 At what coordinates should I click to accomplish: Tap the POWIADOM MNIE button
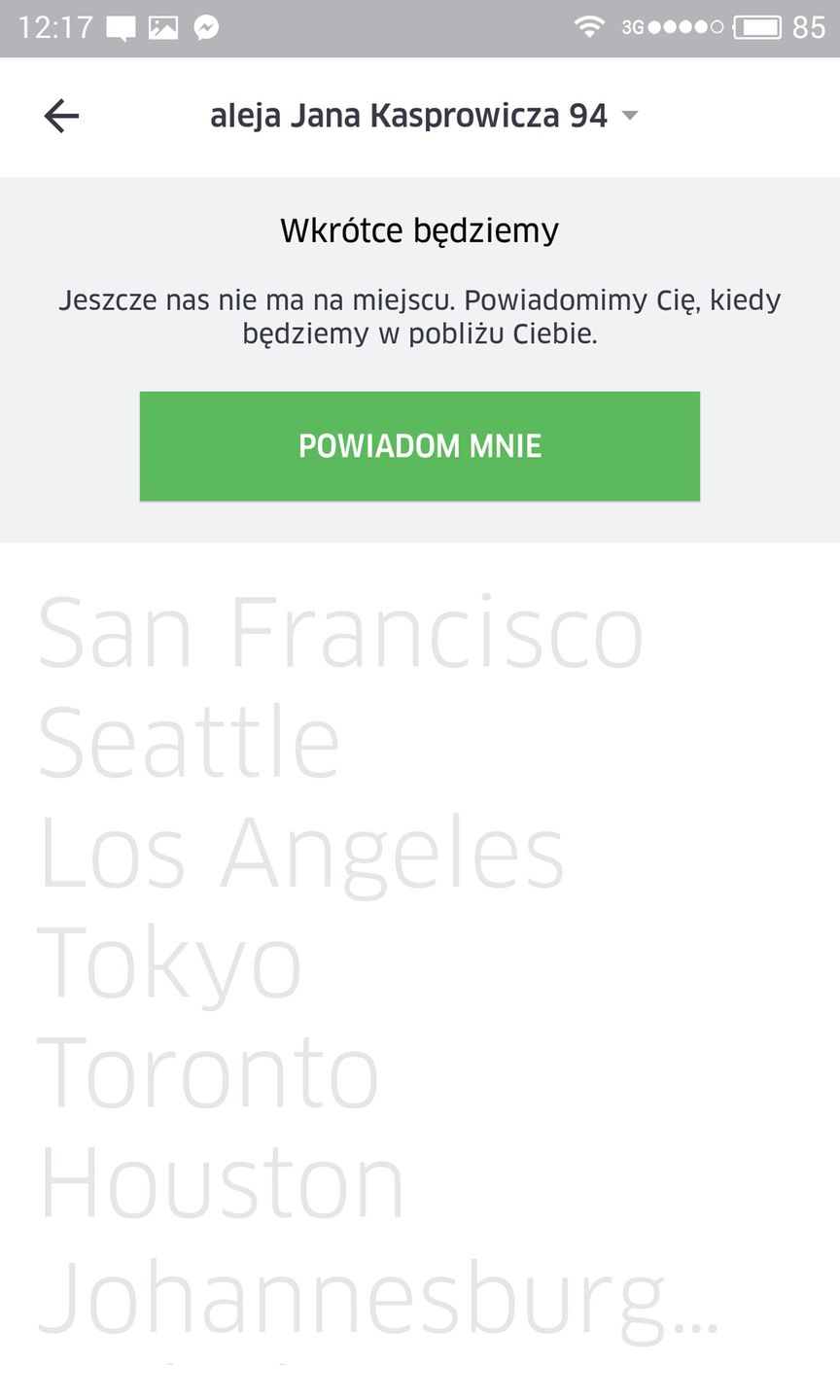[420, 446]
